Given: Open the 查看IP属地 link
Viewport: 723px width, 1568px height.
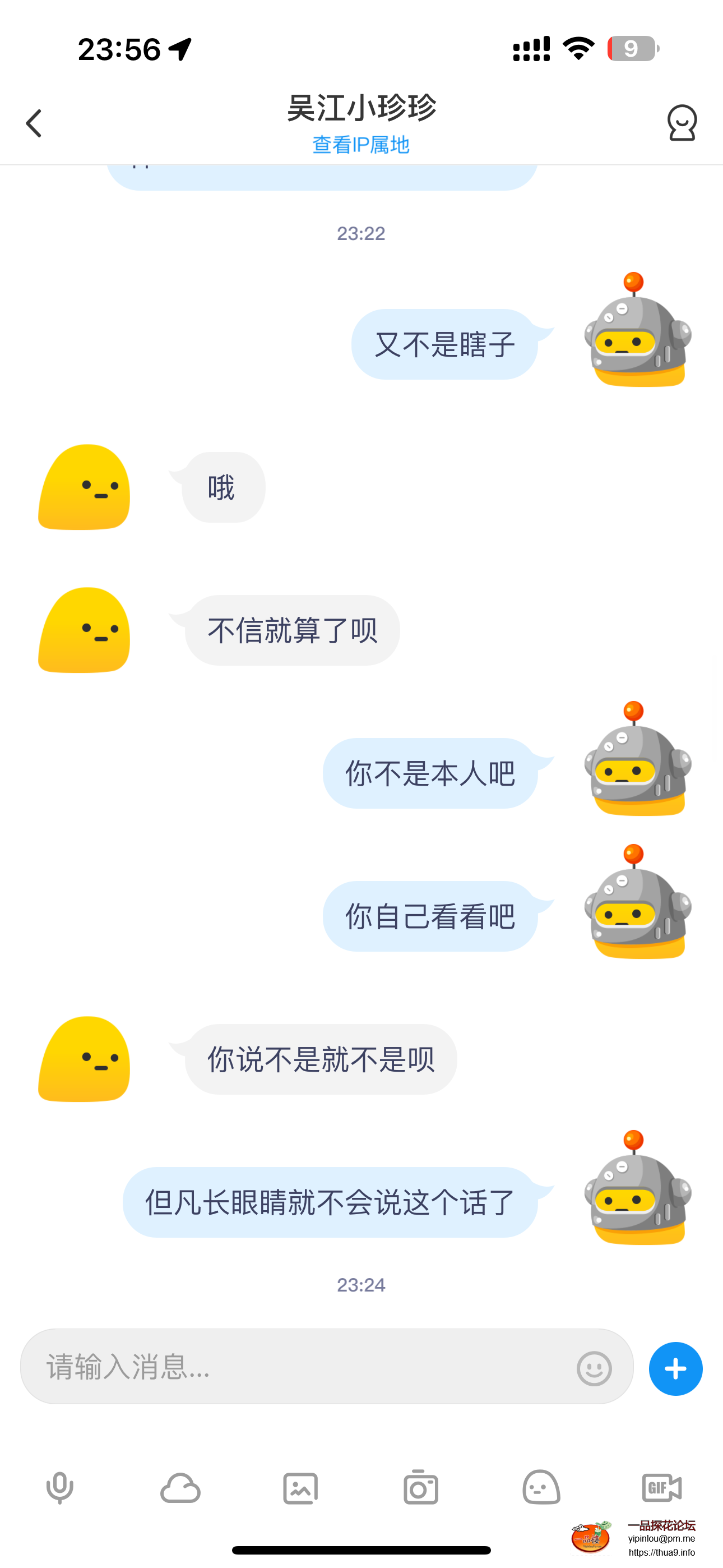Looking at the screenshot, I should (361, 145).
